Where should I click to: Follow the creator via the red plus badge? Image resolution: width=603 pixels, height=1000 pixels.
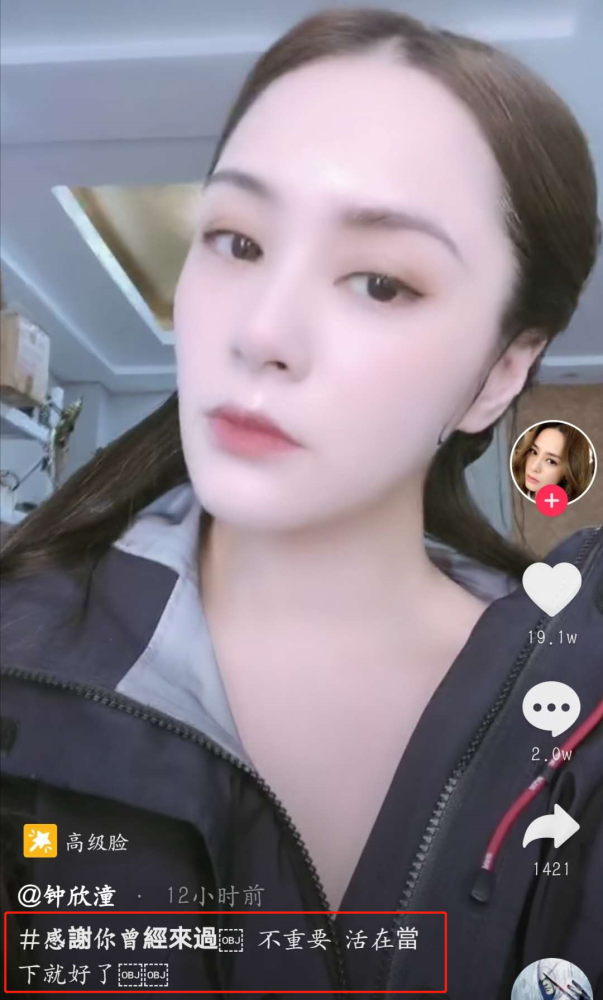552,500
